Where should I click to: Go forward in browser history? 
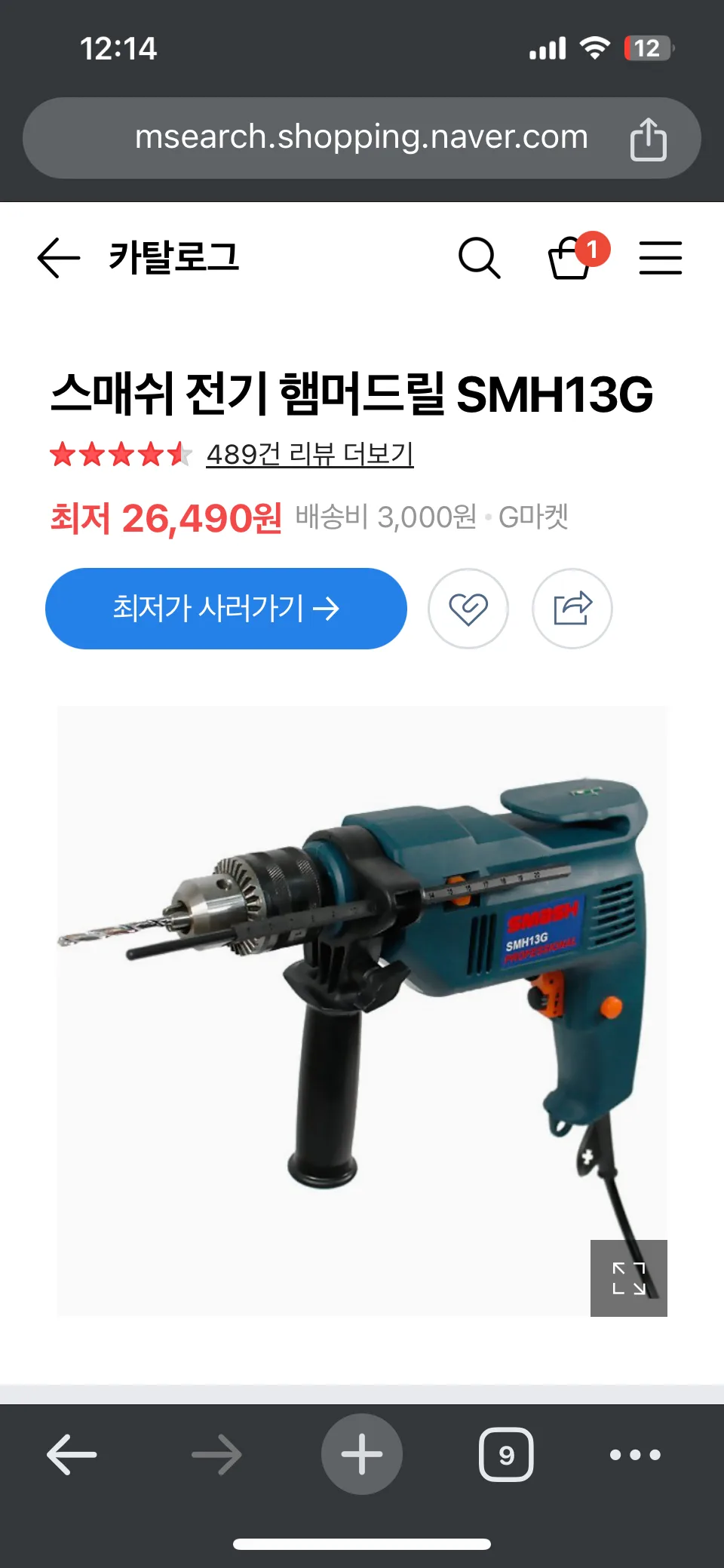pos(216,1454)
